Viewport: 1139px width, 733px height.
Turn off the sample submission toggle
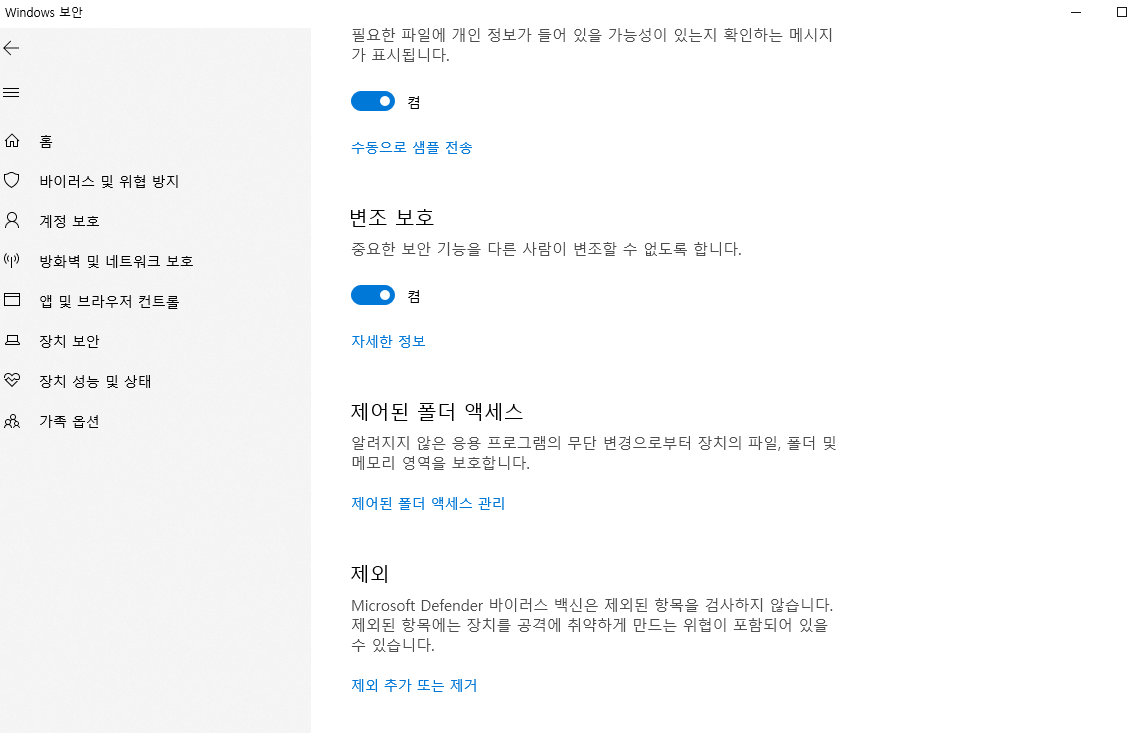click(x=373, y=101)
